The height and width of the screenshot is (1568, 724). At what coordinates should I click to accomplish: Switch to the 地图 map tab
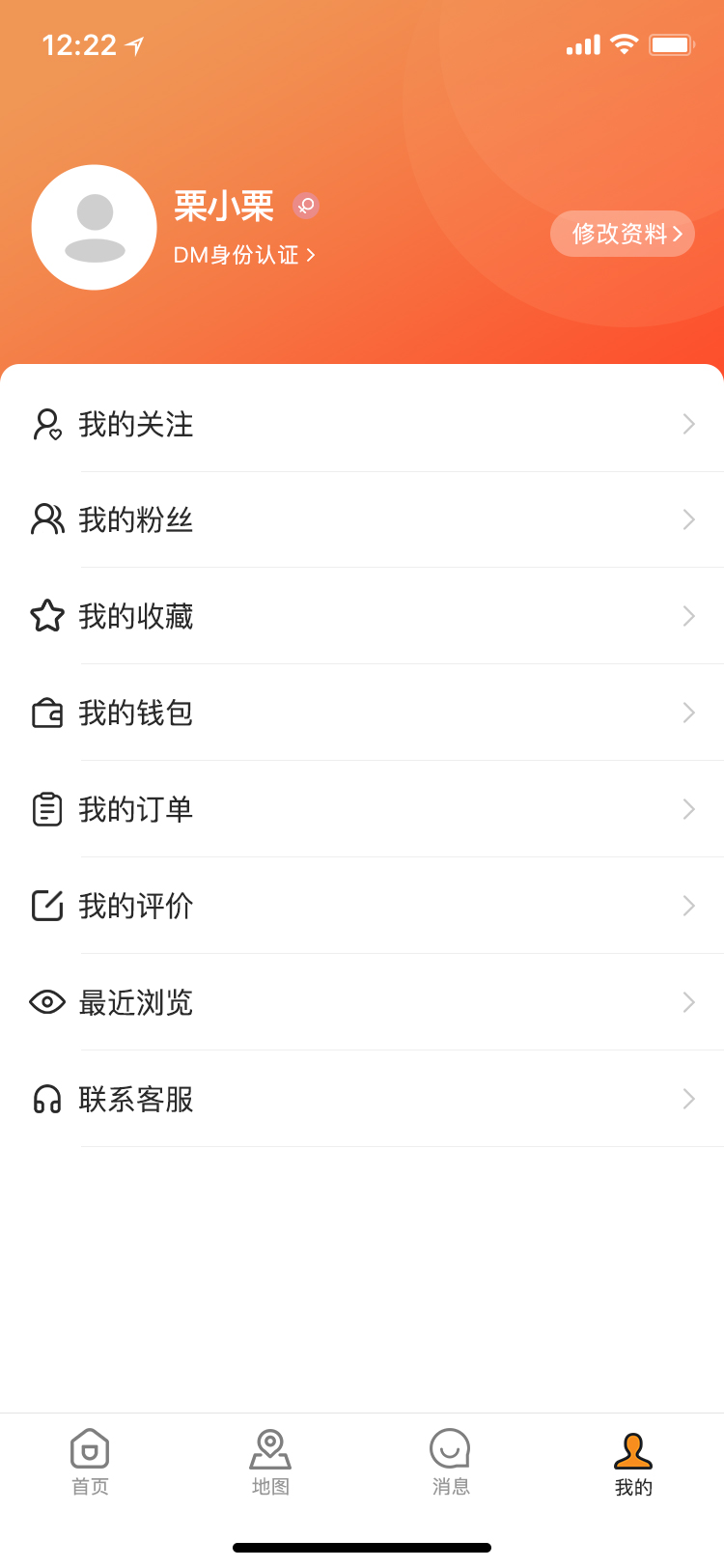(270, 1462)
